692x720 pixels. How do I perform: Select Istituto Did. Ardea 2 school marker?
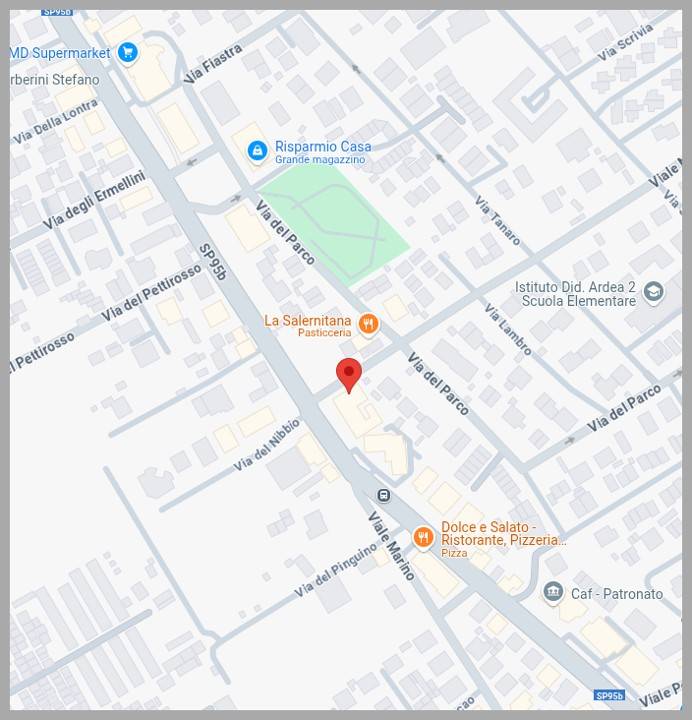(x=653, y=292)
